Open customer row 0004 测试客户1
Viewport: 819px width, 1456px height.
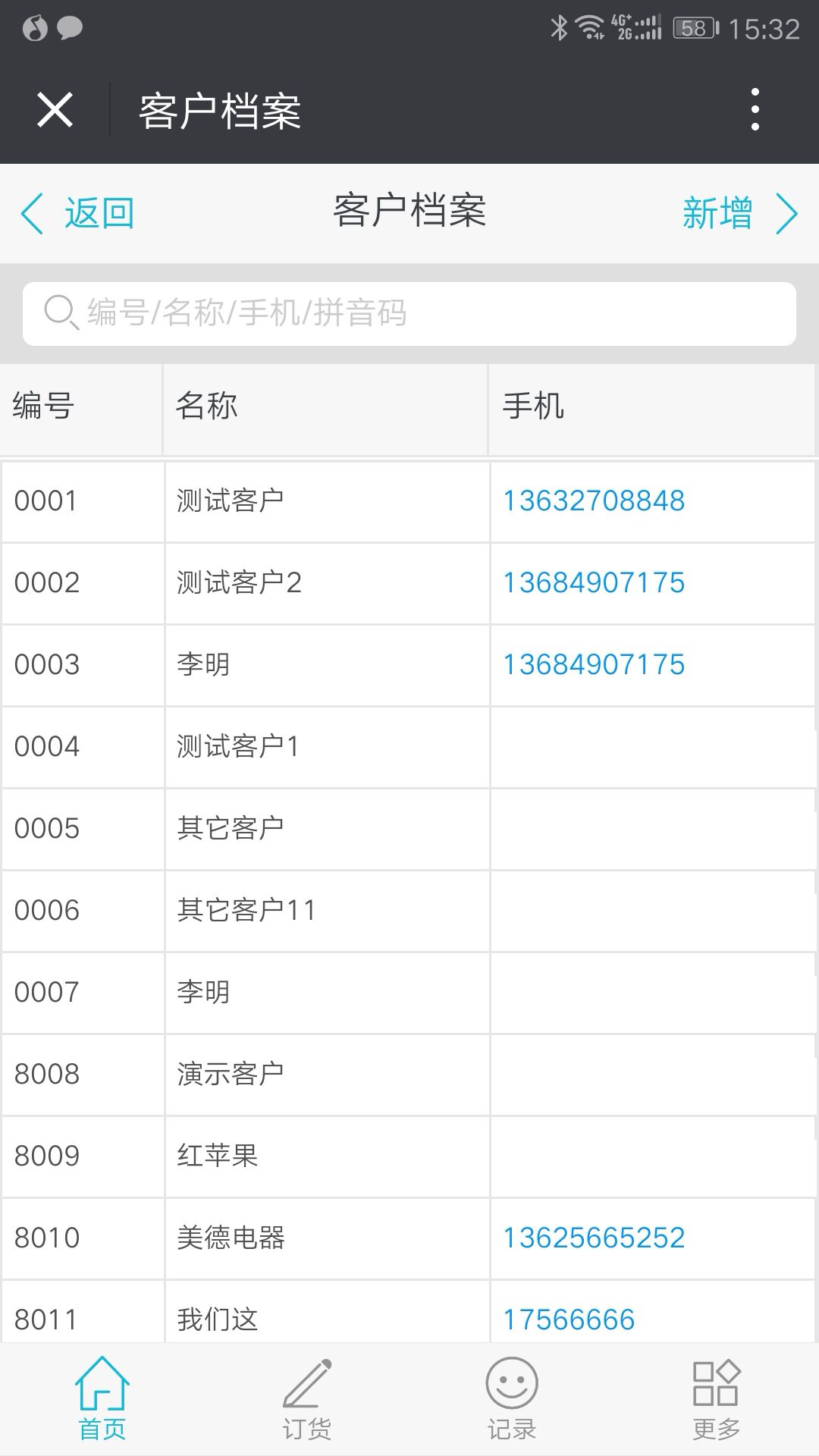click(238, 747)
